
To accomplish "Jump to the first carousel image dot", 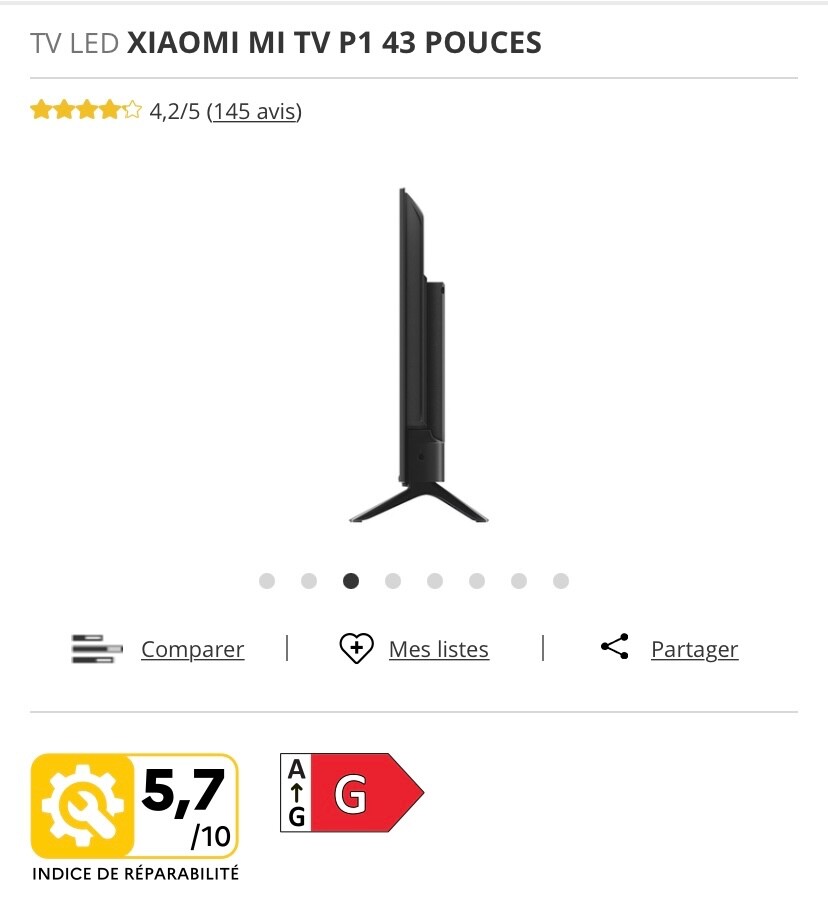I will [267, 581].
